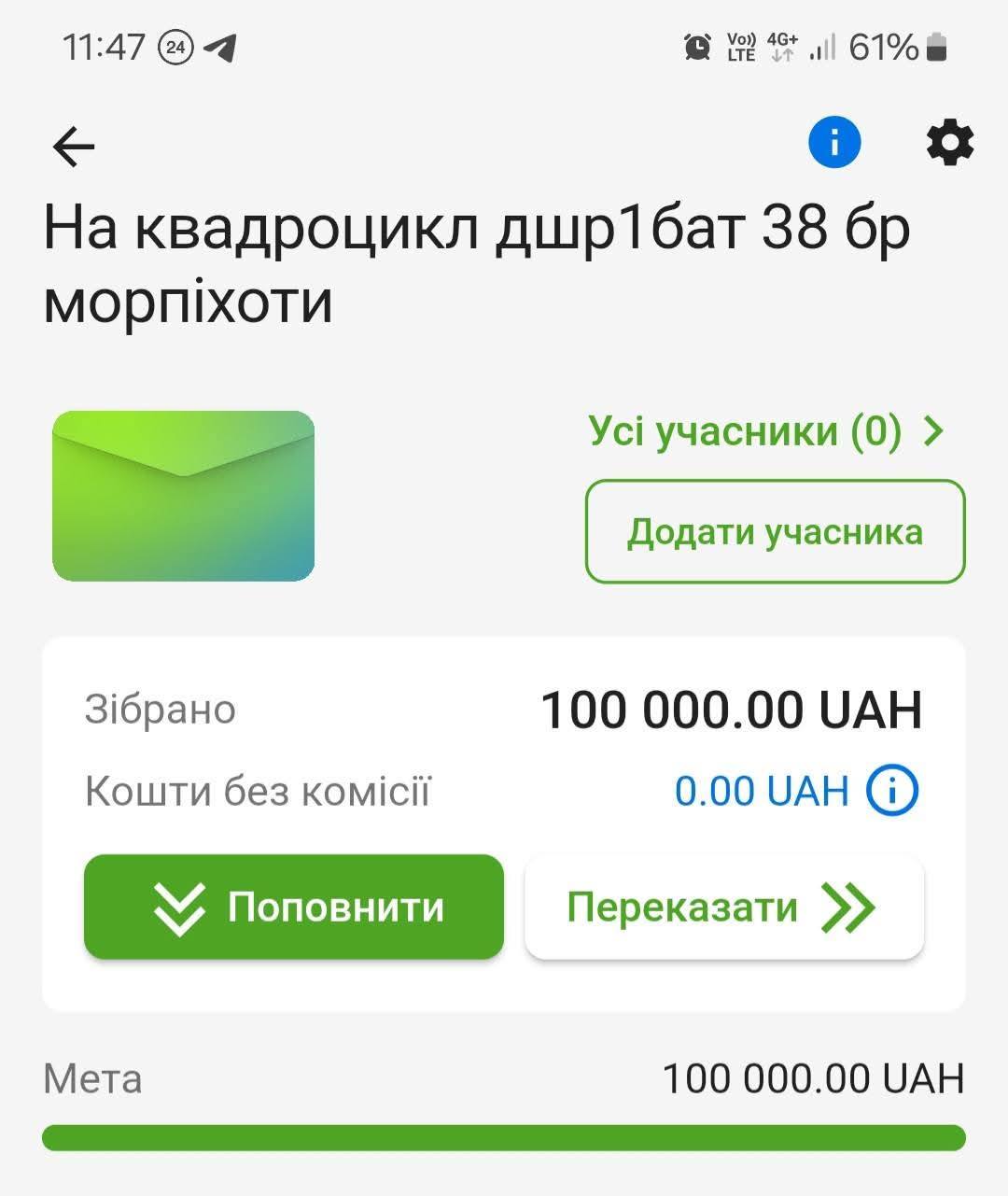
Task: Go back using the arrow
Action: coord(74,147)
